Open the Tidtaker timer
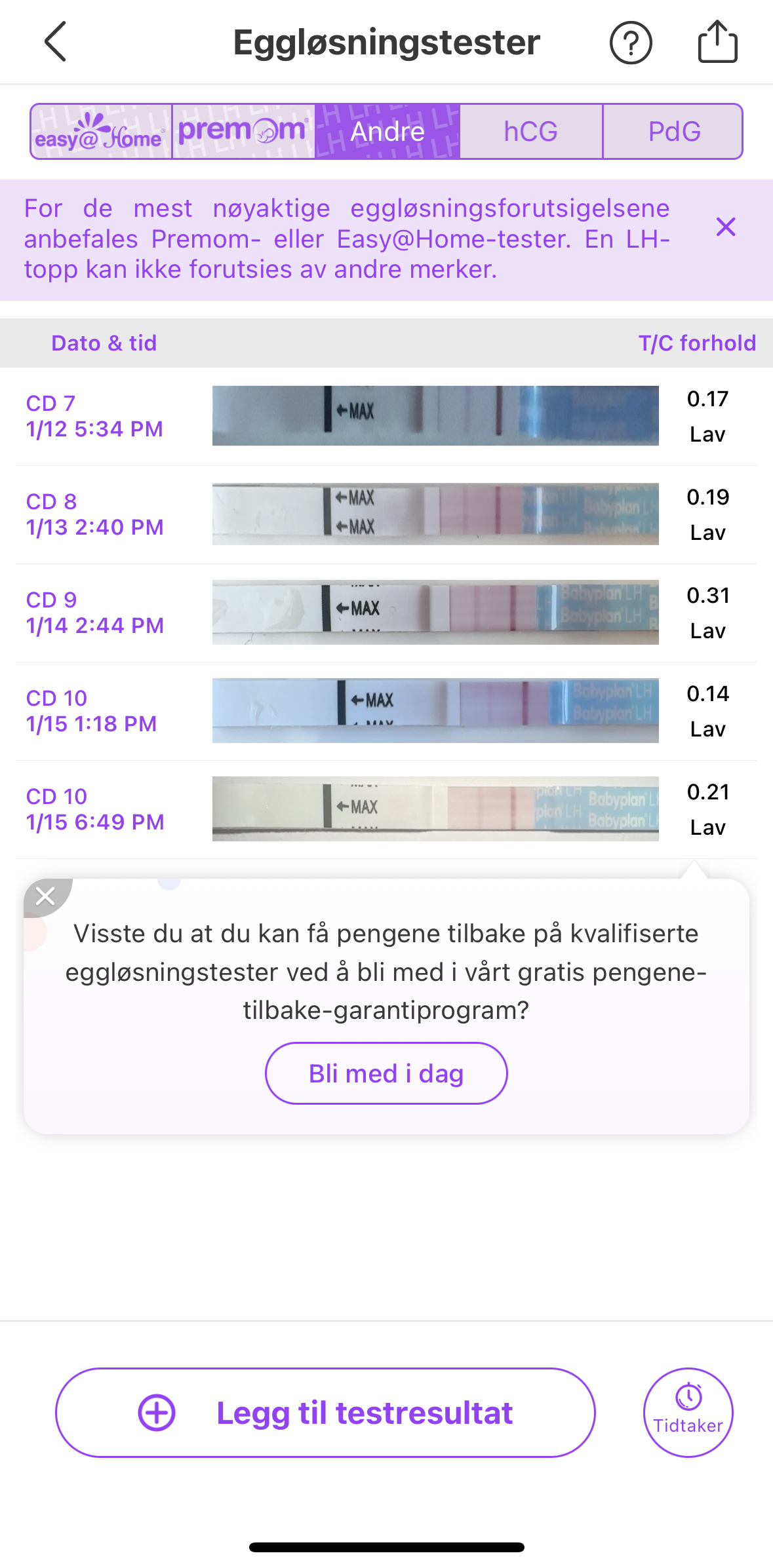 click(x=688, y=1413)
